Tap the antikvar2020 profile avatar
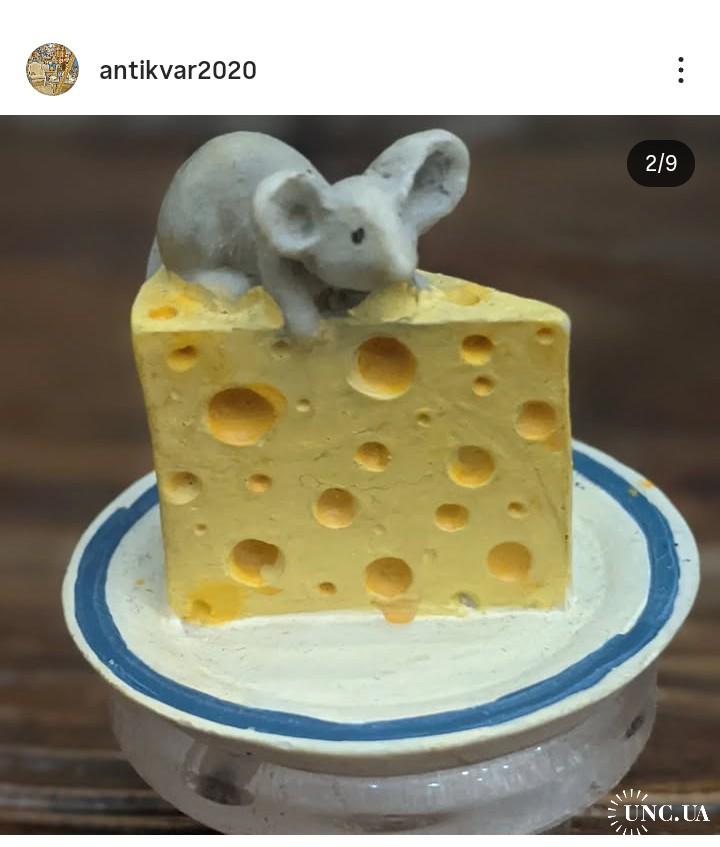Viewport: 720px width, 847px height. [x=52, y=70]
